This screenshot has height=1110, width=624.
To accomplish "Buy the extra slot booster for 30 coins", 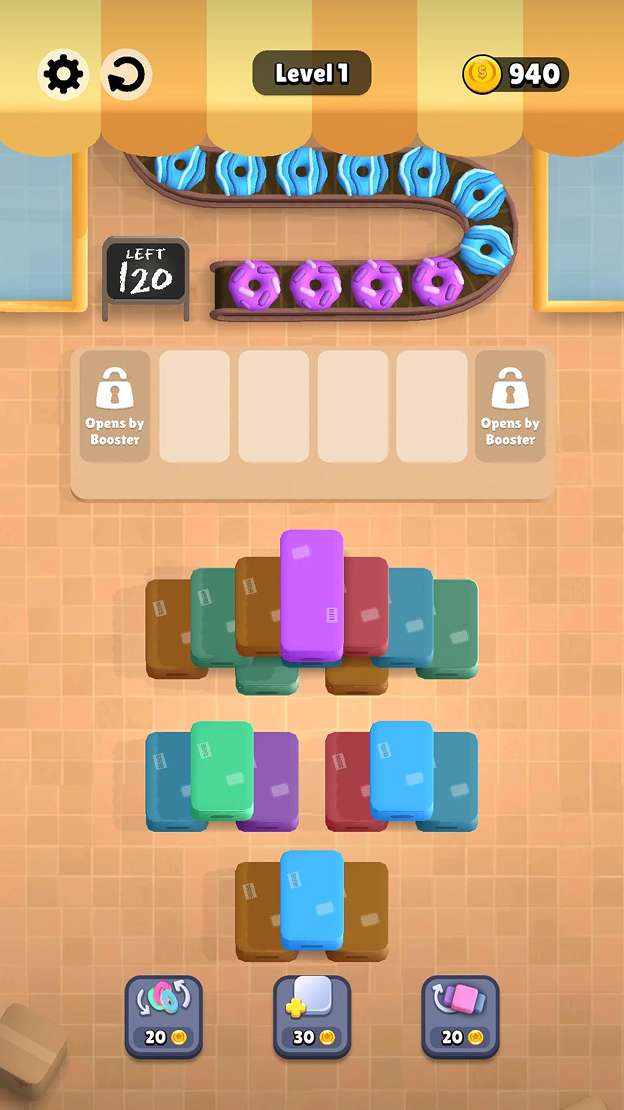I will (x=312, y=1016).
